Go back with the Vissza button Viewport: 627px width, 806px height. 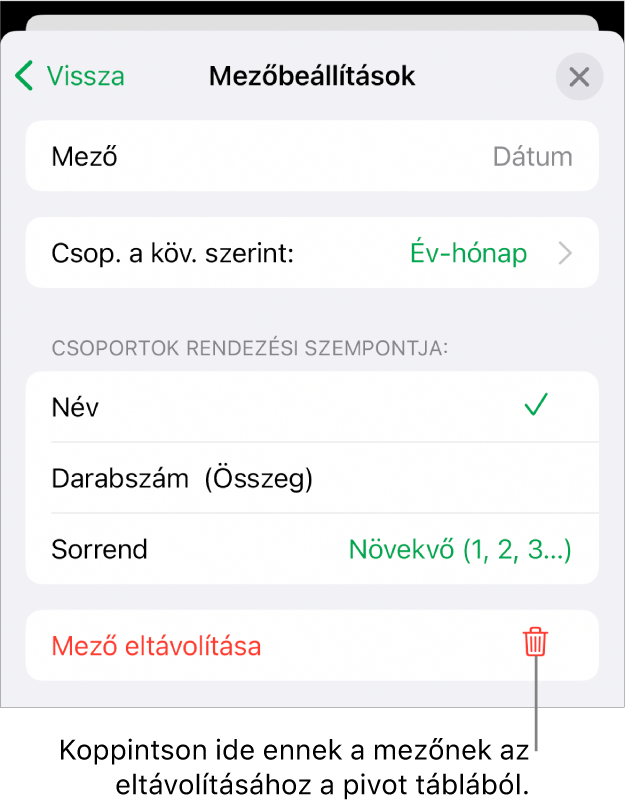pyautogui.click(x=70, y=76)
